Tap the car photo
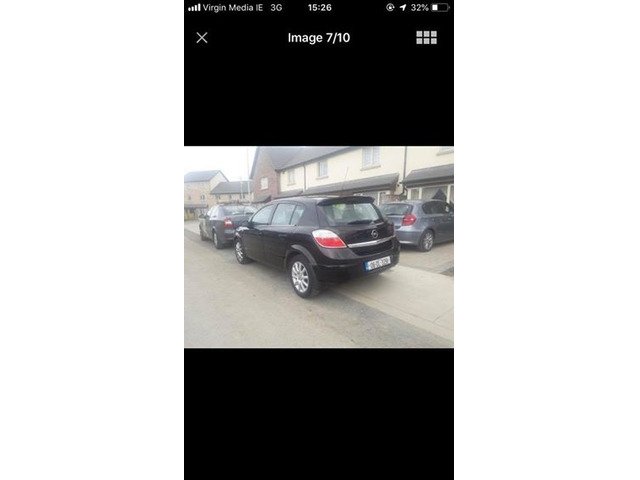640x480 pixels. pos(318,247)
